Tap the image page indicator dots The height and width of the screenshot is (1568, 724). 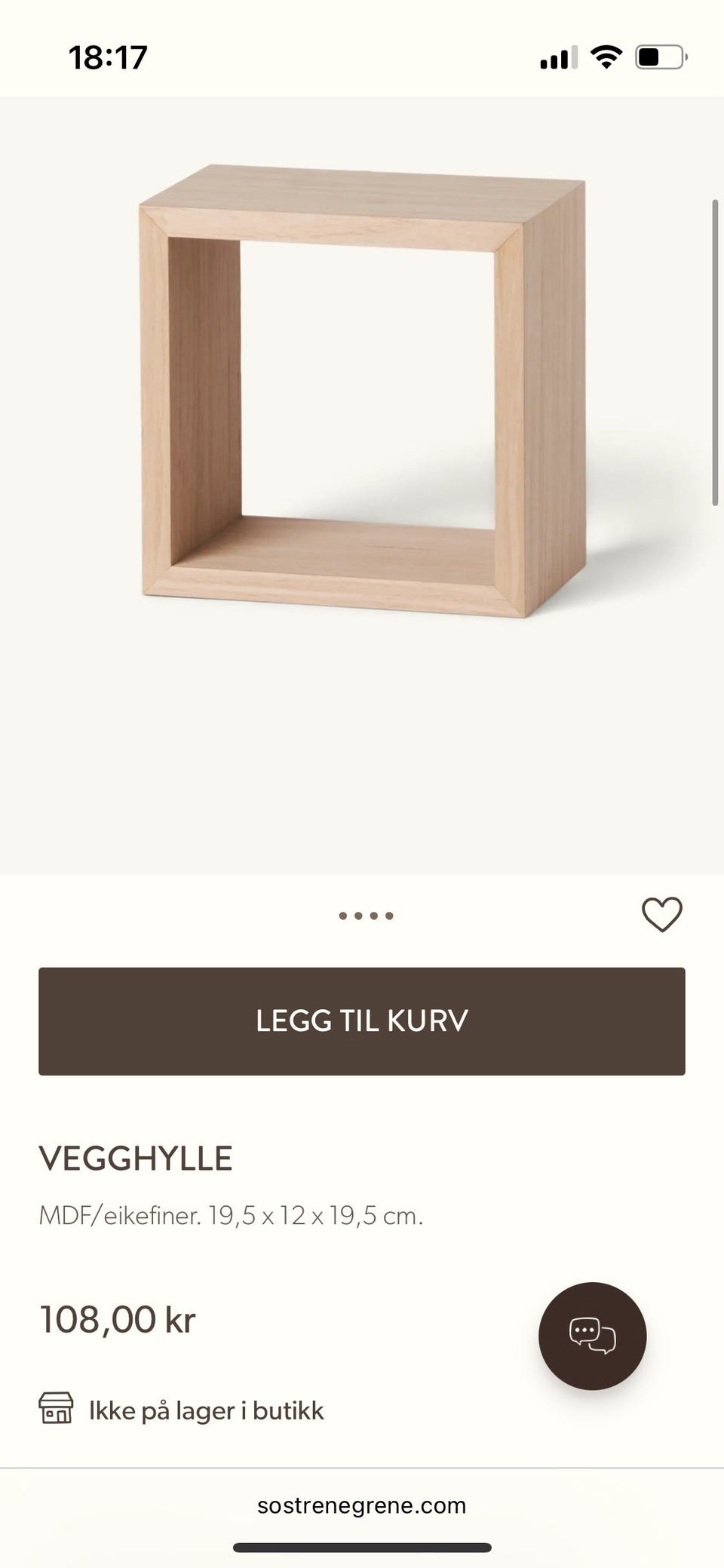pos(366,916)
